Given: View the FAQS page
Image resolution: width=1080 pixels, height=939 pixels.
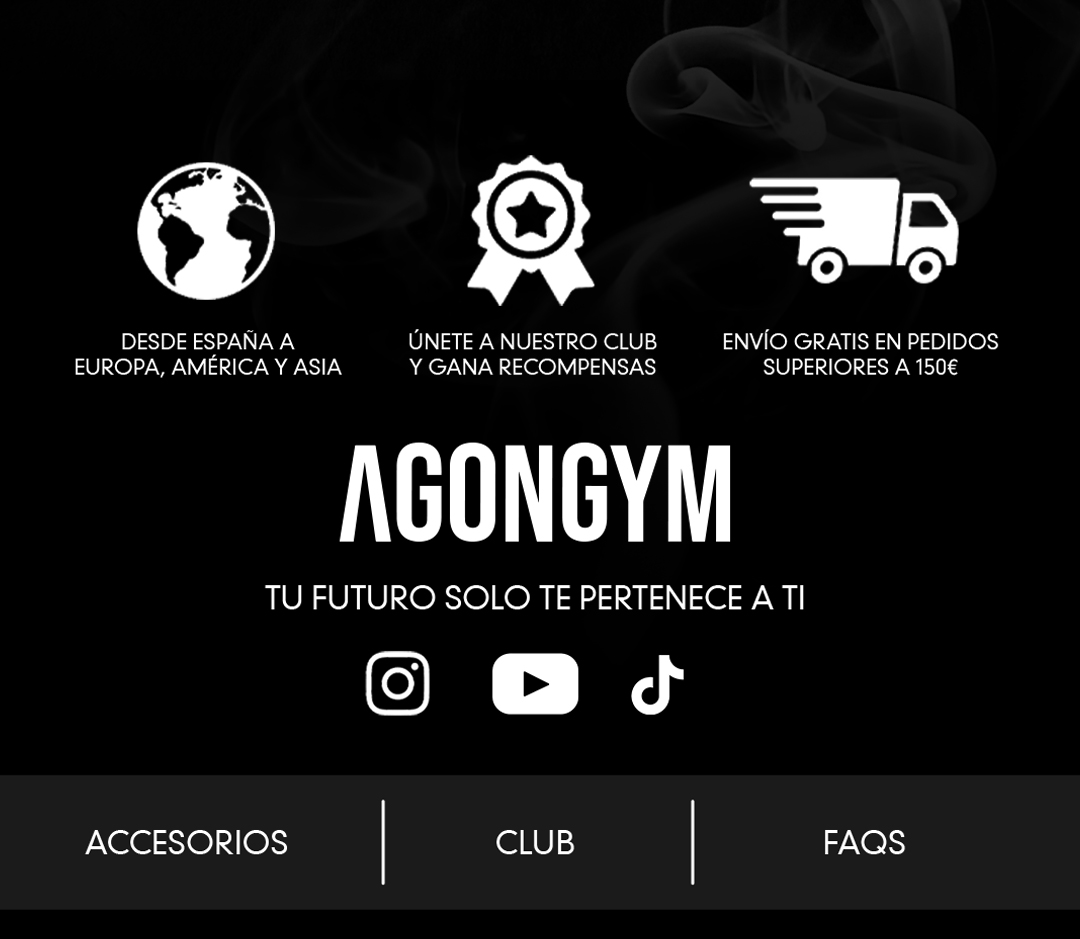Looking at the screenshot, I should (864, 843).
